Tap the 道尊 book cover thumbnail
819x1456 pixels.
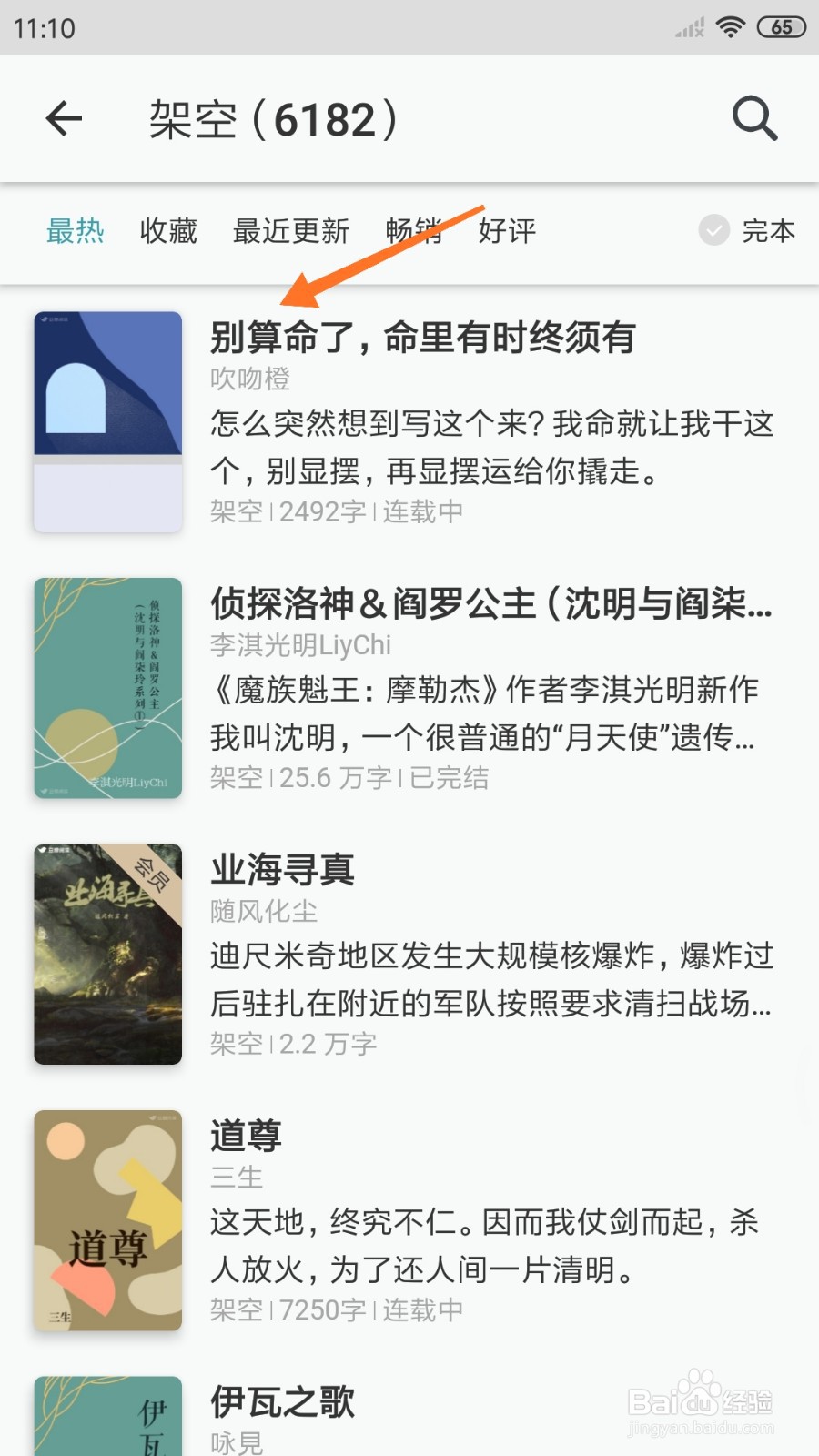(x=106, y=1222)
